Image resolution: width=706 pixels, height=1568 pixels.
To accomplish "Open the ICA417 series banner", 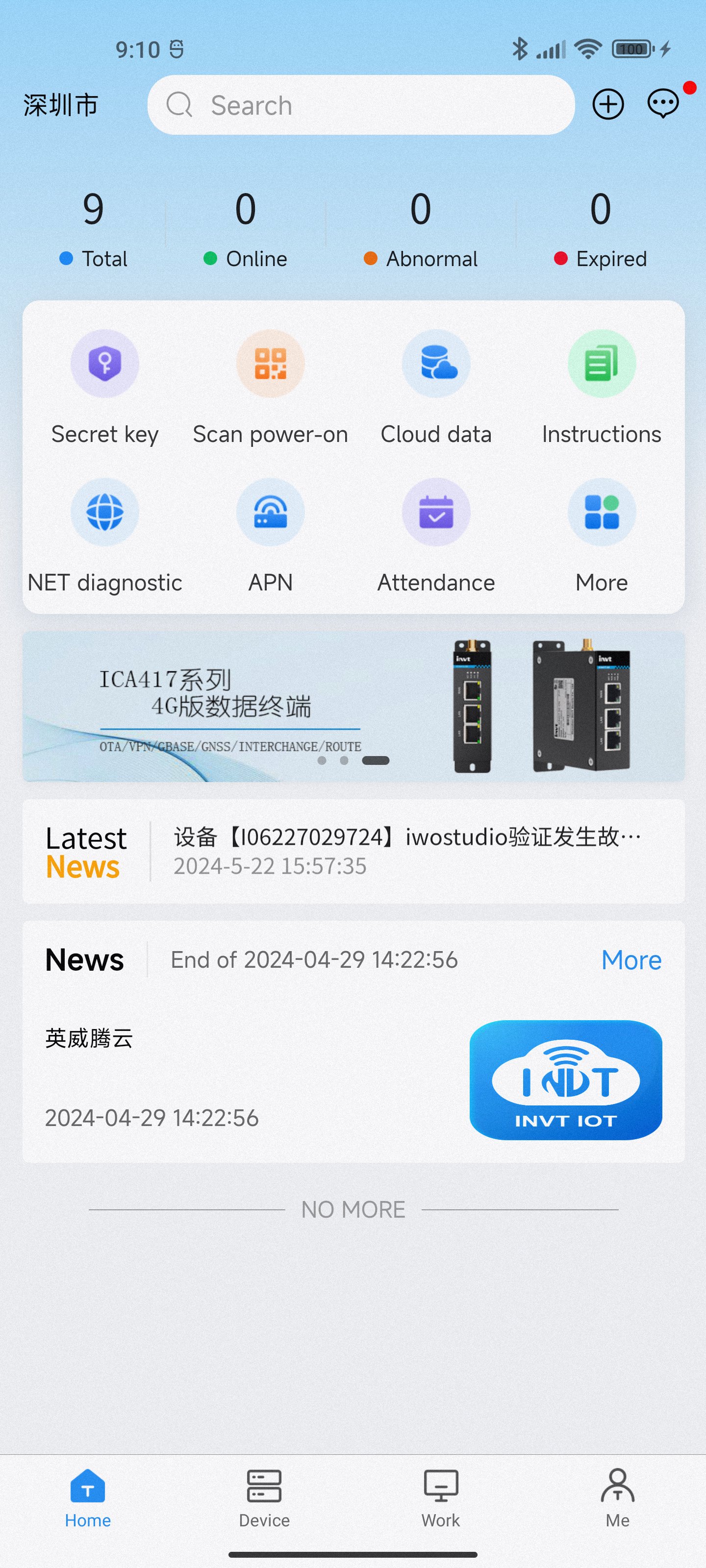I will (353, 706).
